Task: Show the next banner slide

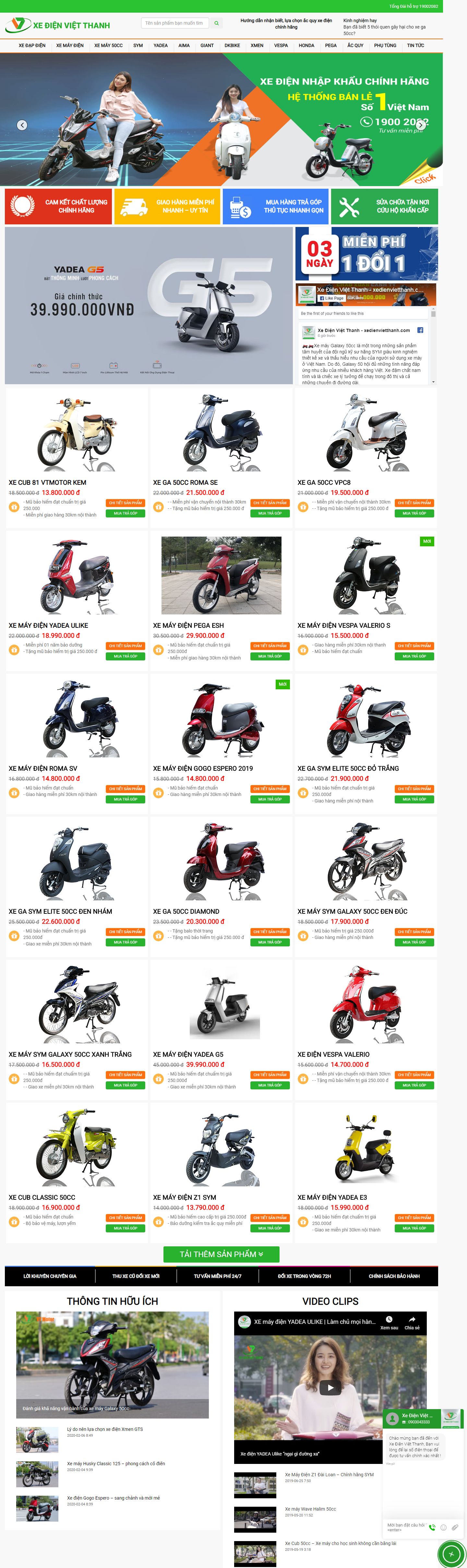Action: pos(420,125)
